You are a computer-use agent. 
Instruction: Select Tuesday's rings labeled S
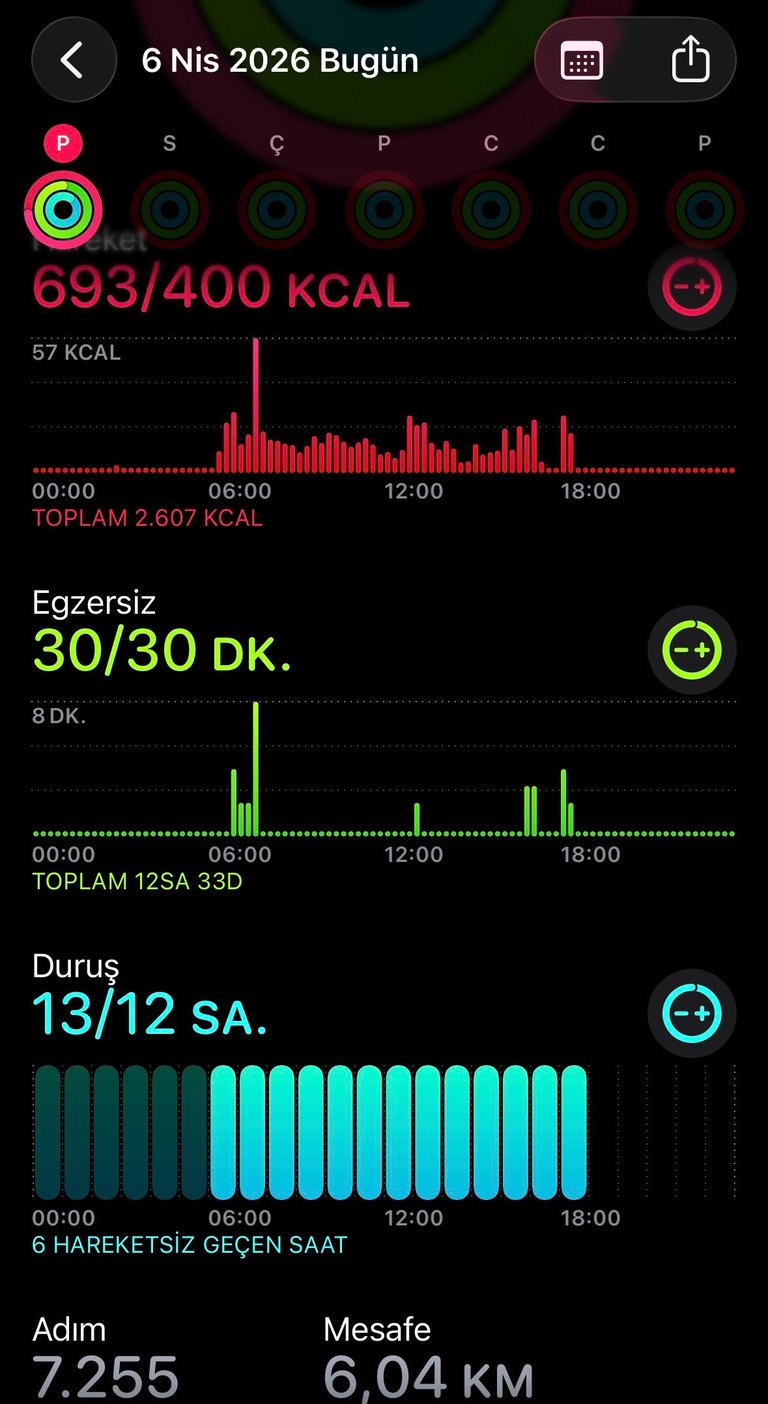click(169, 208)
